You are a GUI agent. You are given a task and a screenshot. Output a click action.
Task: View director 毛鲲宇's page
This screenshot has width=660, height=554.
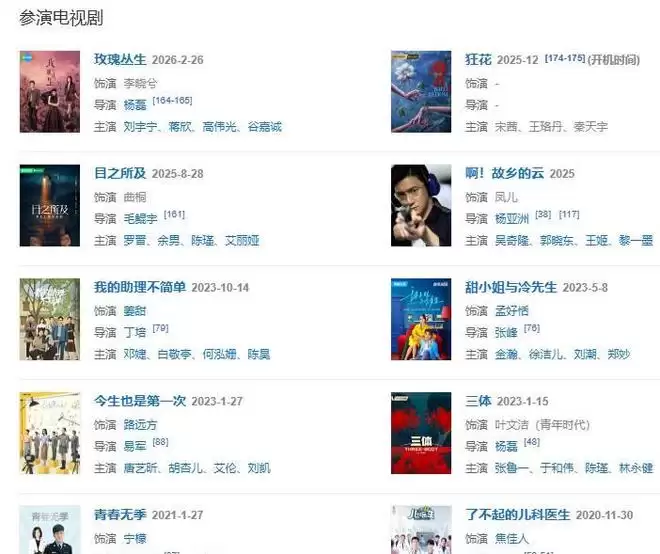140,217
